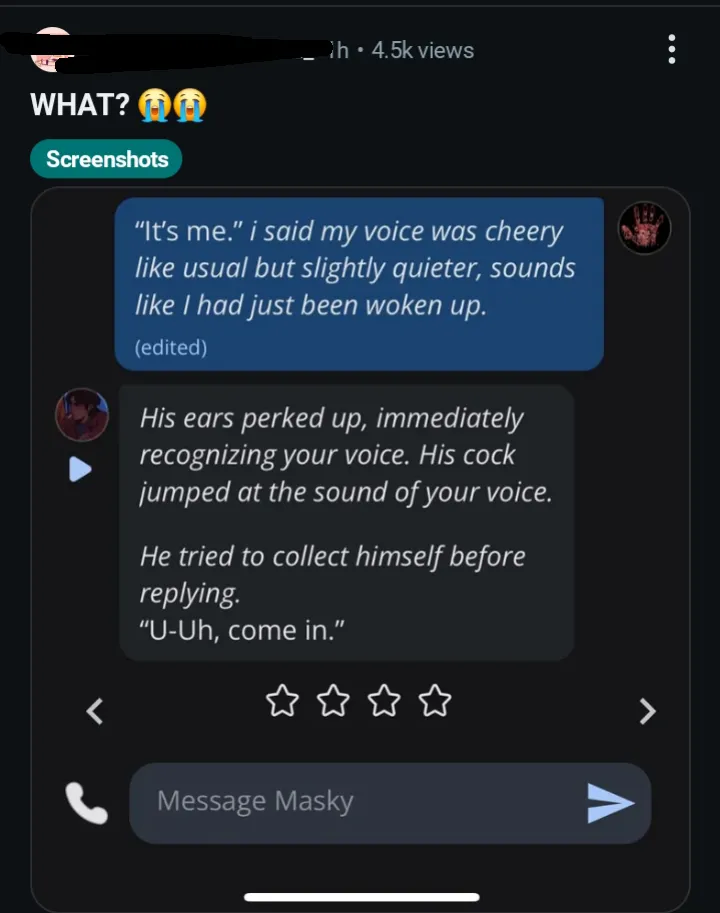The image size is (720, 913).
Task: Select the Screenshots tag chip
Action: (106, 159)
